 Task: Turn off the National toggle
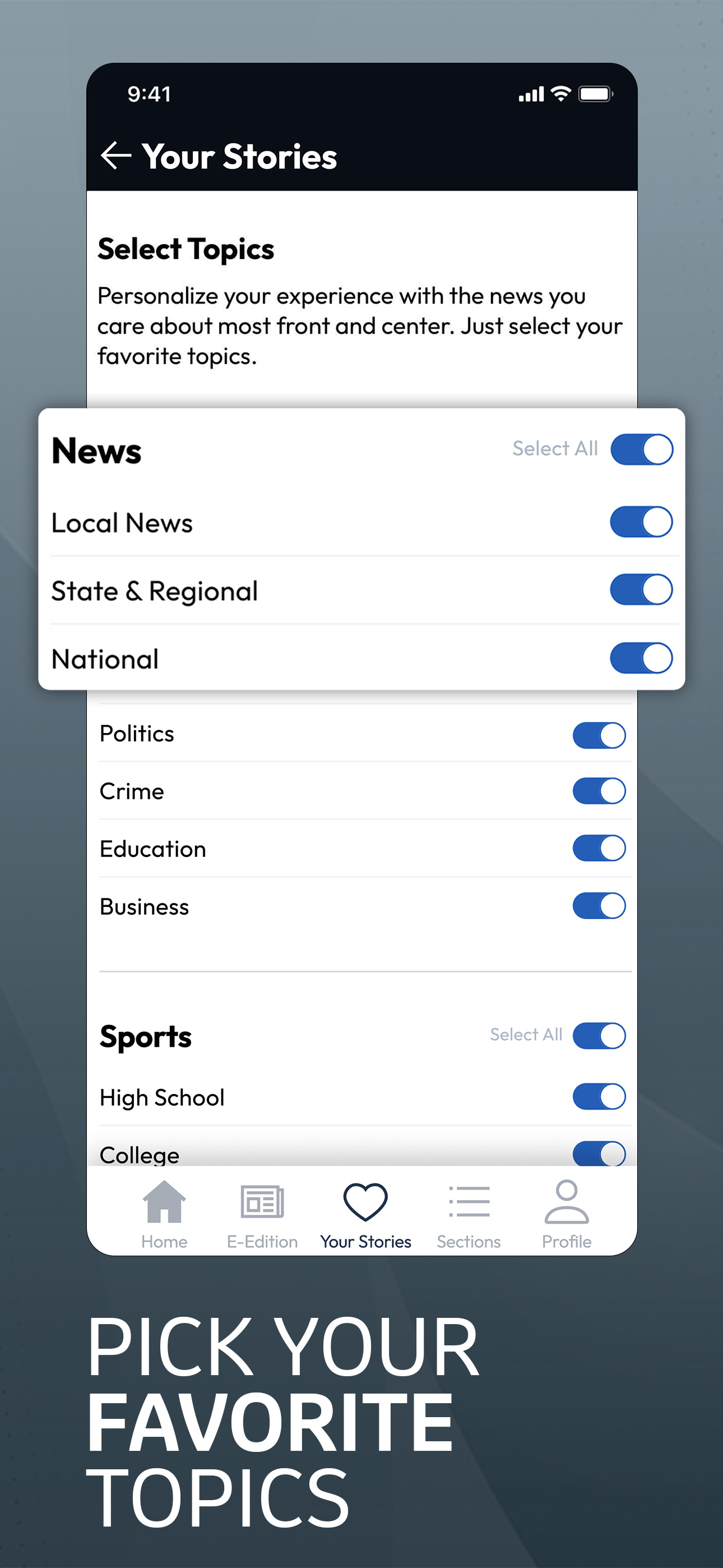pos(640,658)
